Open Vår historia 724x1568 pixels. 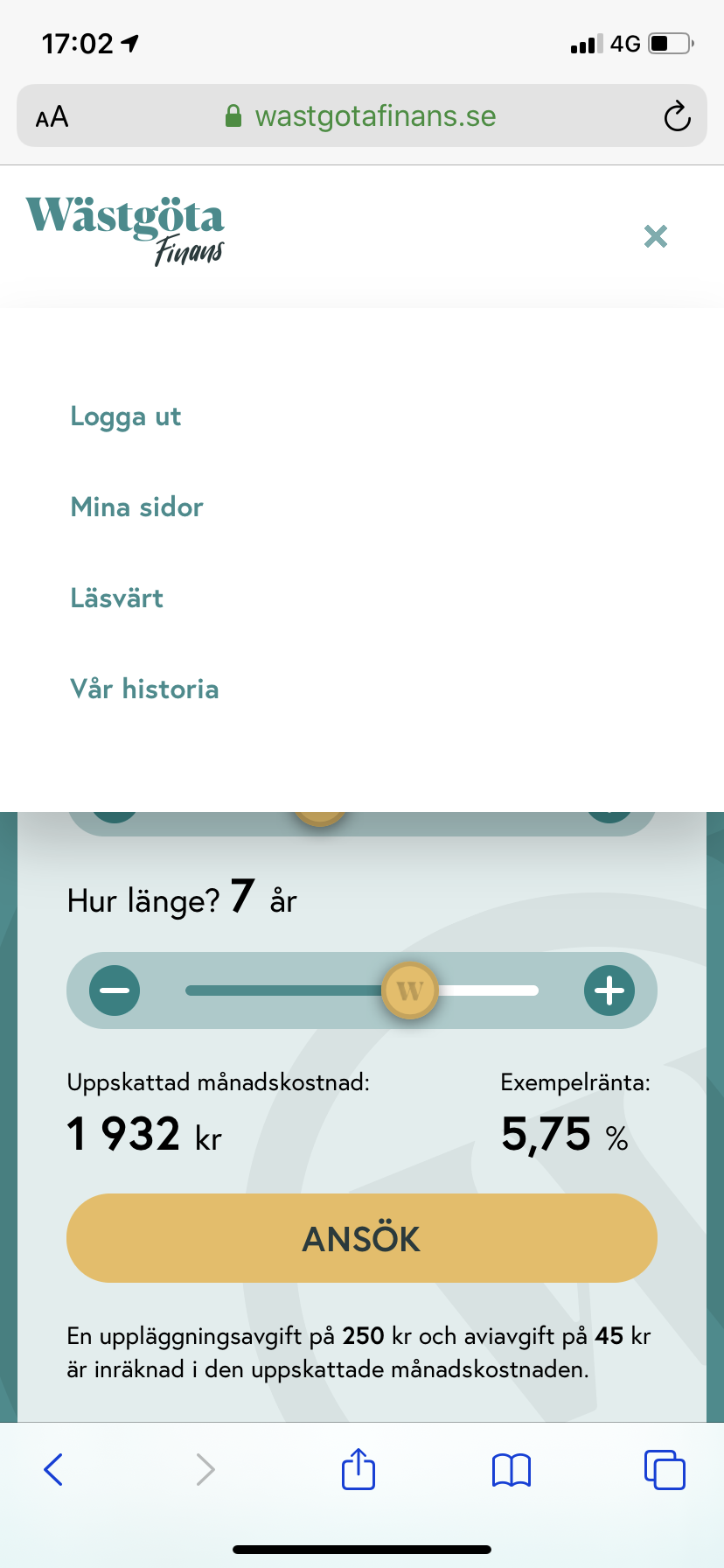145,689
